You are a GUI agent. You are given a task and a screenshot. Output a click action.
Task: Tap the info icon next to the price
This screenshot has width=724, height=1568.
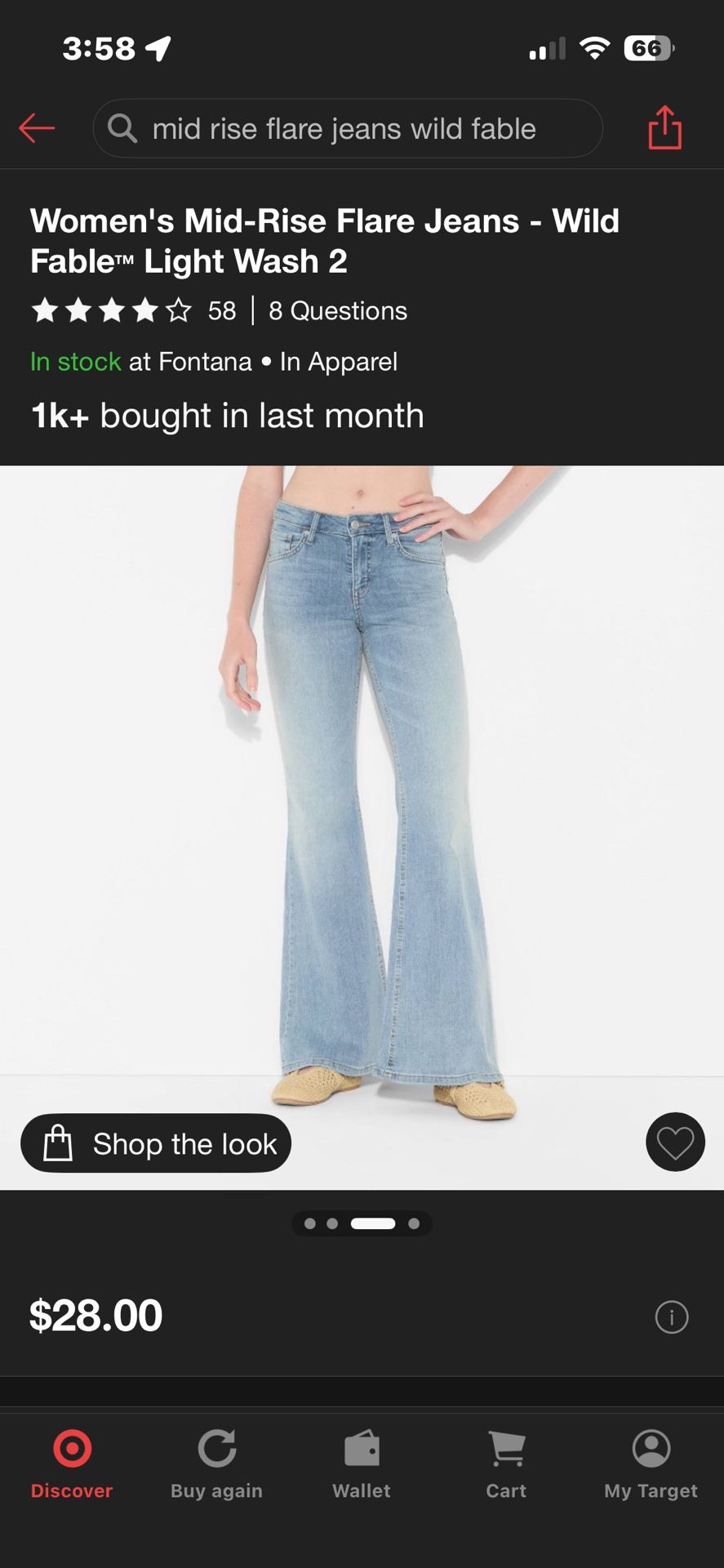pyautogui.click(x=671, y=1317)
